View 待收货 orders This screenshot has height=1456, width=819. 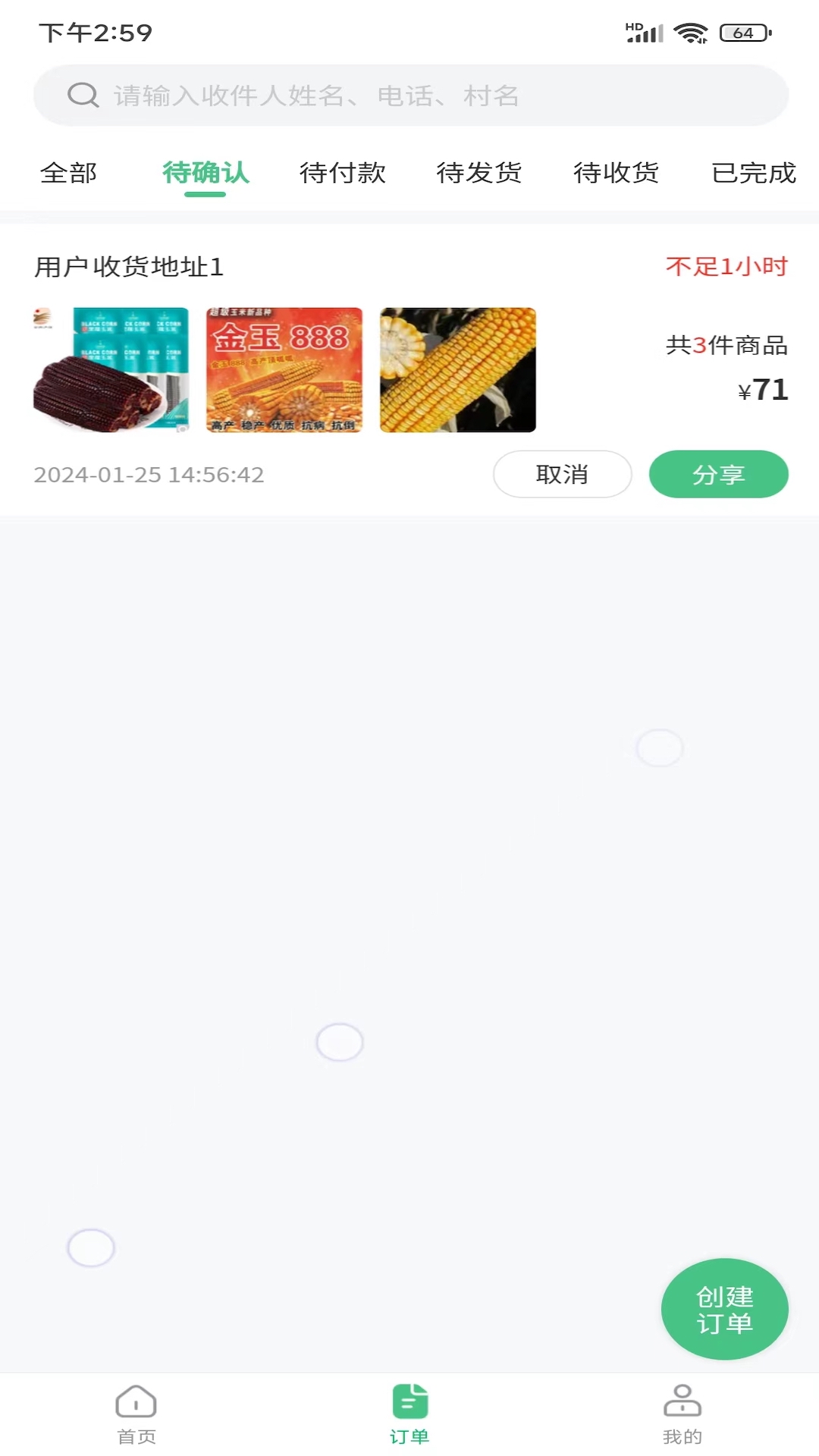[x=616, y=173]
